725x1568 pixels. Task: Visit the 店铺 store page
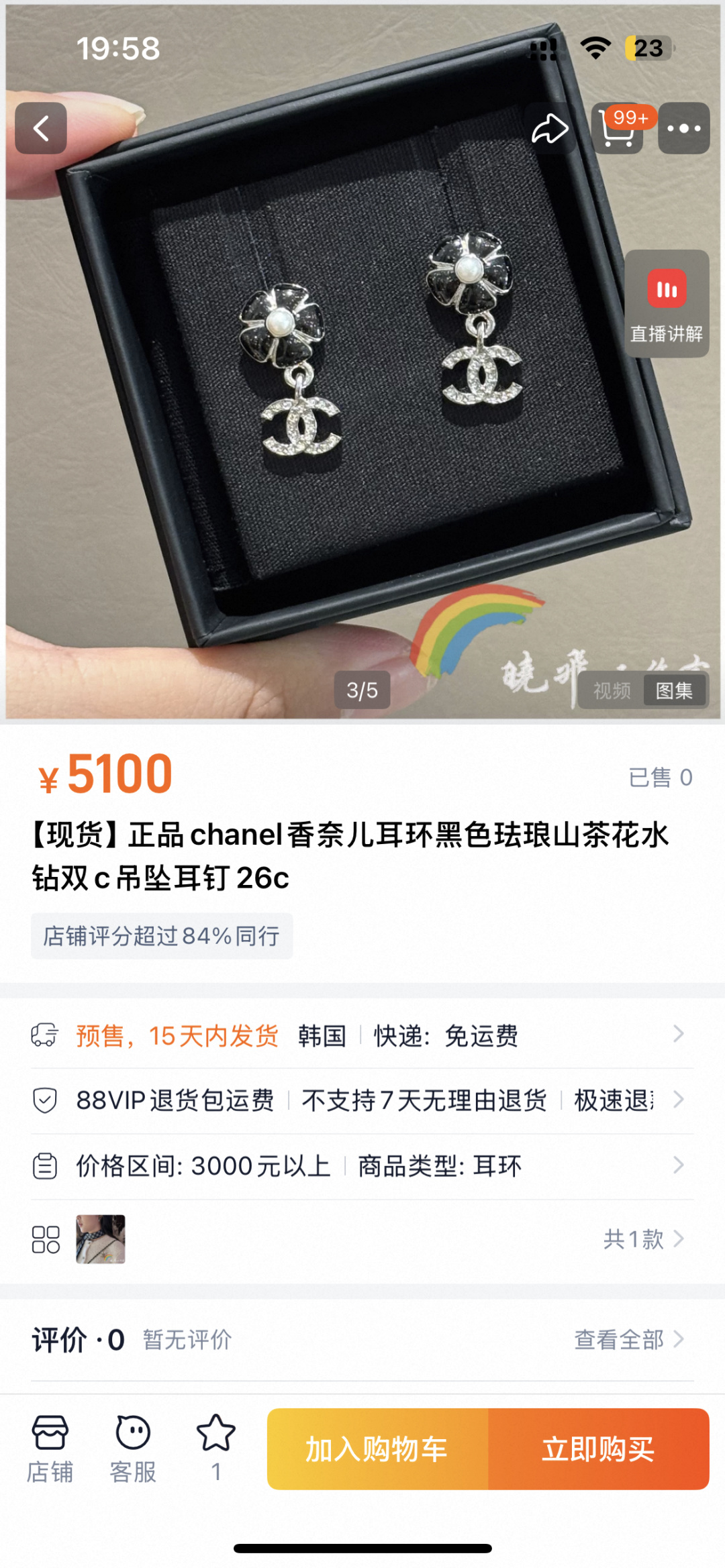(50, 1449)
